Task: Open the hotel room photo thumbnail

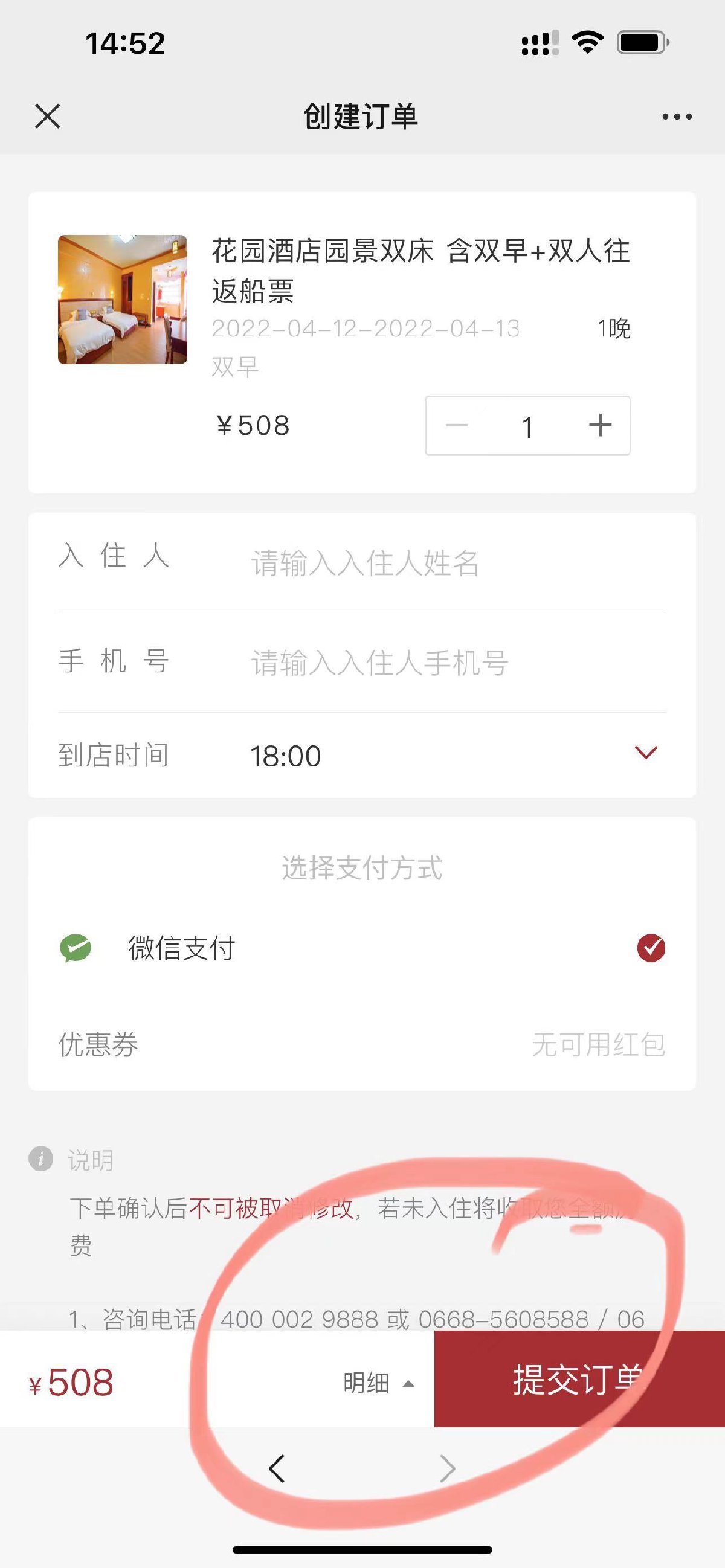Action: coord(123,300)
